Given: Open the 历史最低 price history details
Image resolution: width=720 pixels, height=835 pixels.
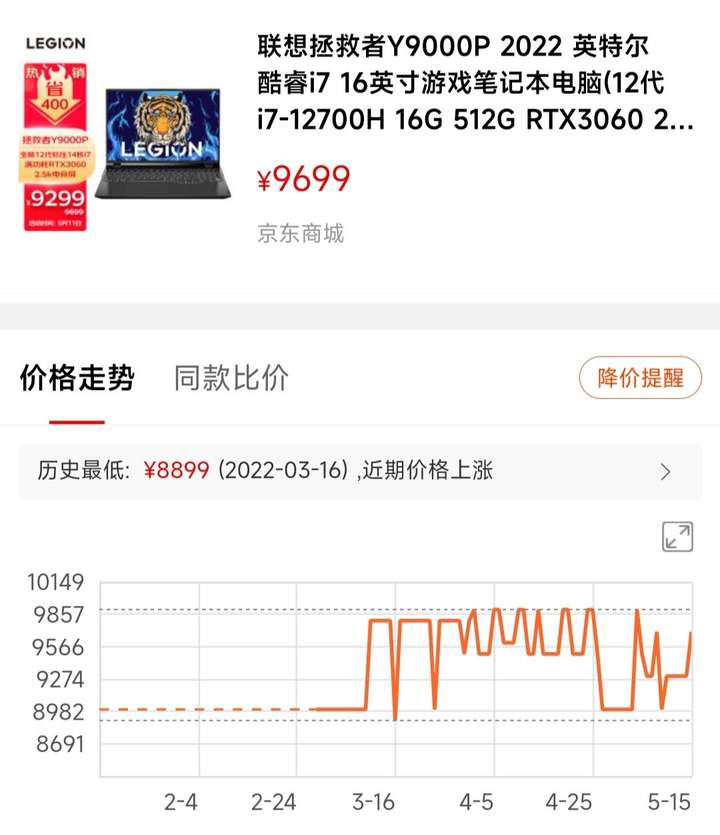Looking at the screenshot, I should 359,471.
